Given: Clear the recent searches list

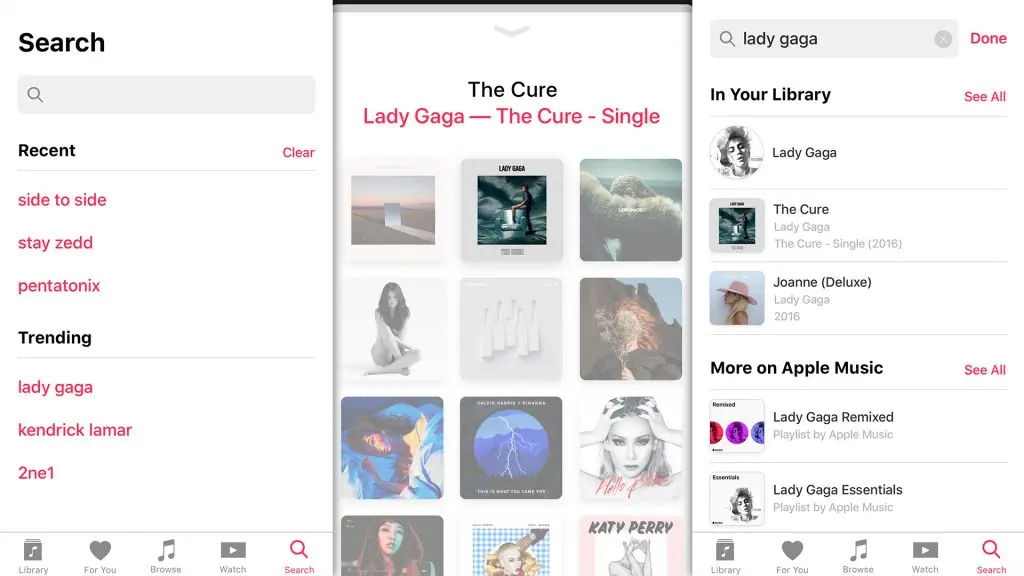Looking at the screenshot, I should (298, 152).
